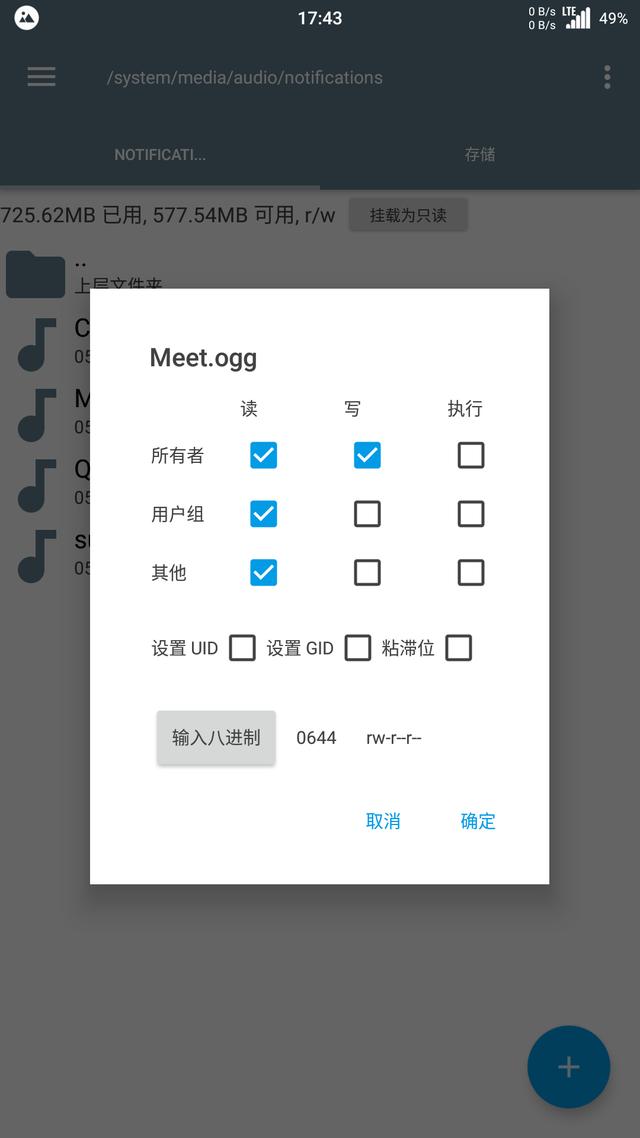Confirm permissions with 确定
The image size is (640, 1138).
tap(478, 821)
